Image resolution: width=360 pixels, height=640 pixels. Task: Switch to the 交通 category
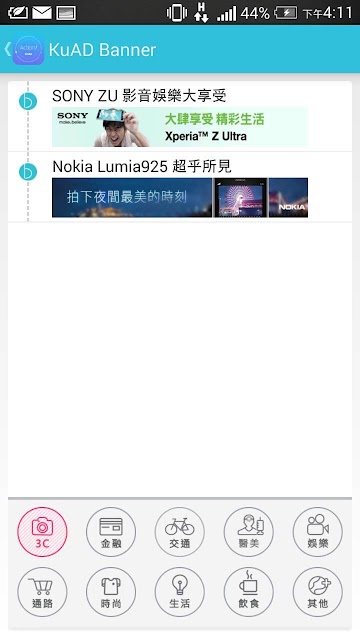pos(180,532)
